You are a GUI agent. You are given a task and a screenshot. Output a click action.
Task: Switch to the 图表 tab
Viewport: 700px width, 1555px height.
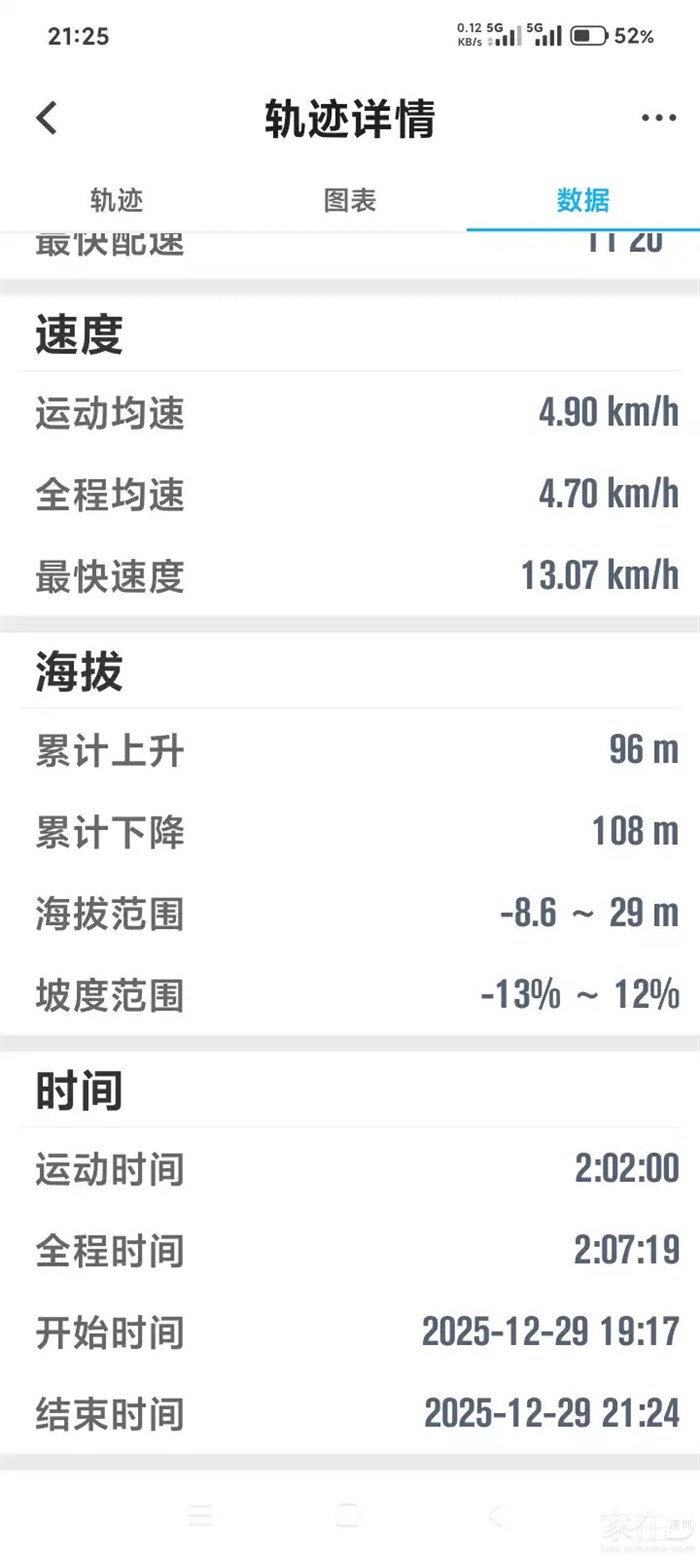[350, 200]
